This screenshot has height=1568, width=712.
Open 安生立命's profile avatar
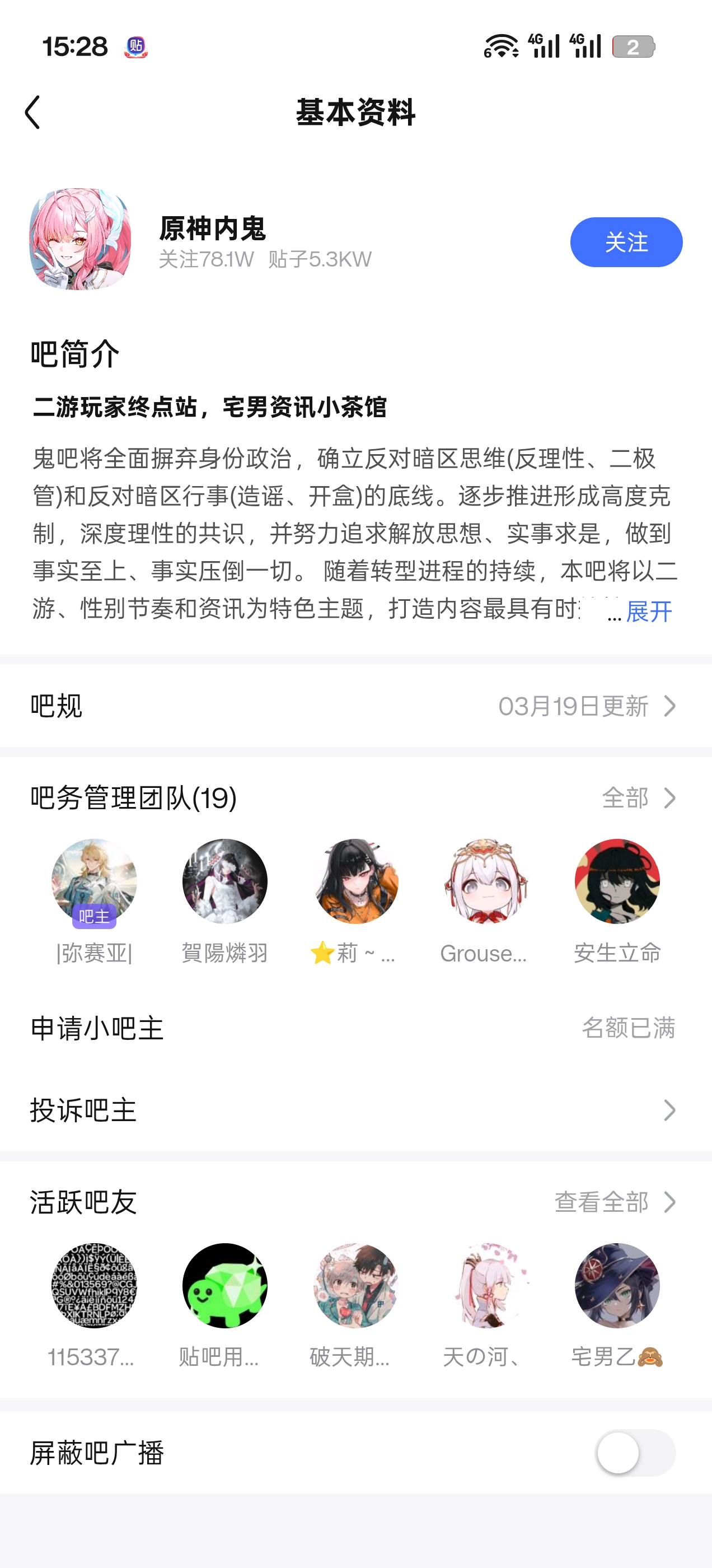click(617, 881)
